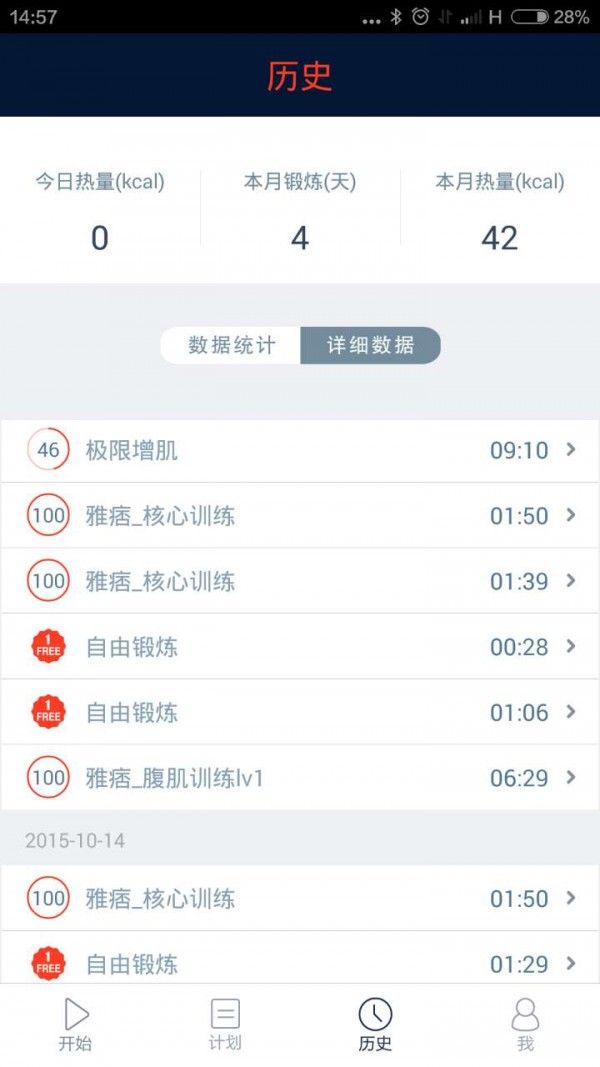Open the 极限增肌 record at 09:10
The height and width of the screenshot is (1067, 600).
coord(300,450)
